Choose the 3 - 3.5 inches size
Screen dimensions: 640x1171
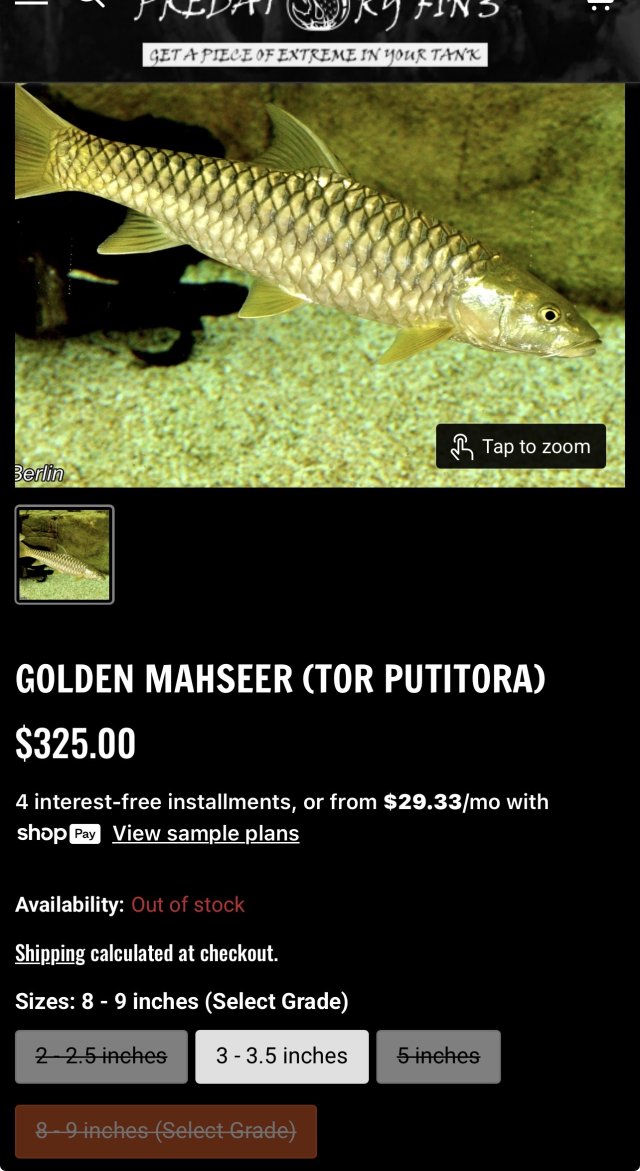click(281, 1056)
